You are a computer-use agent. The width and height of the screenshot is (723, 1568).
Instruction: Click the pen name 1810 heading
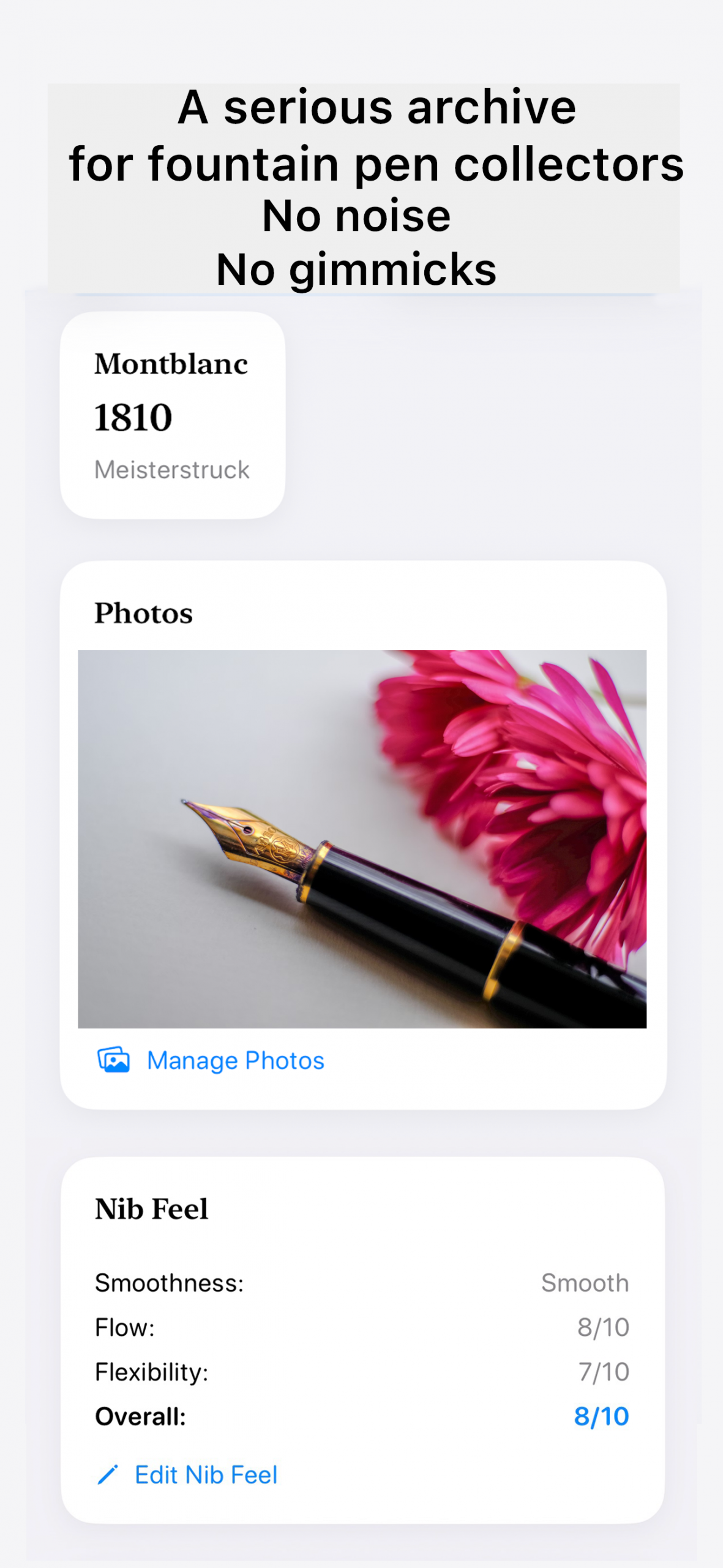pos(133,418)
